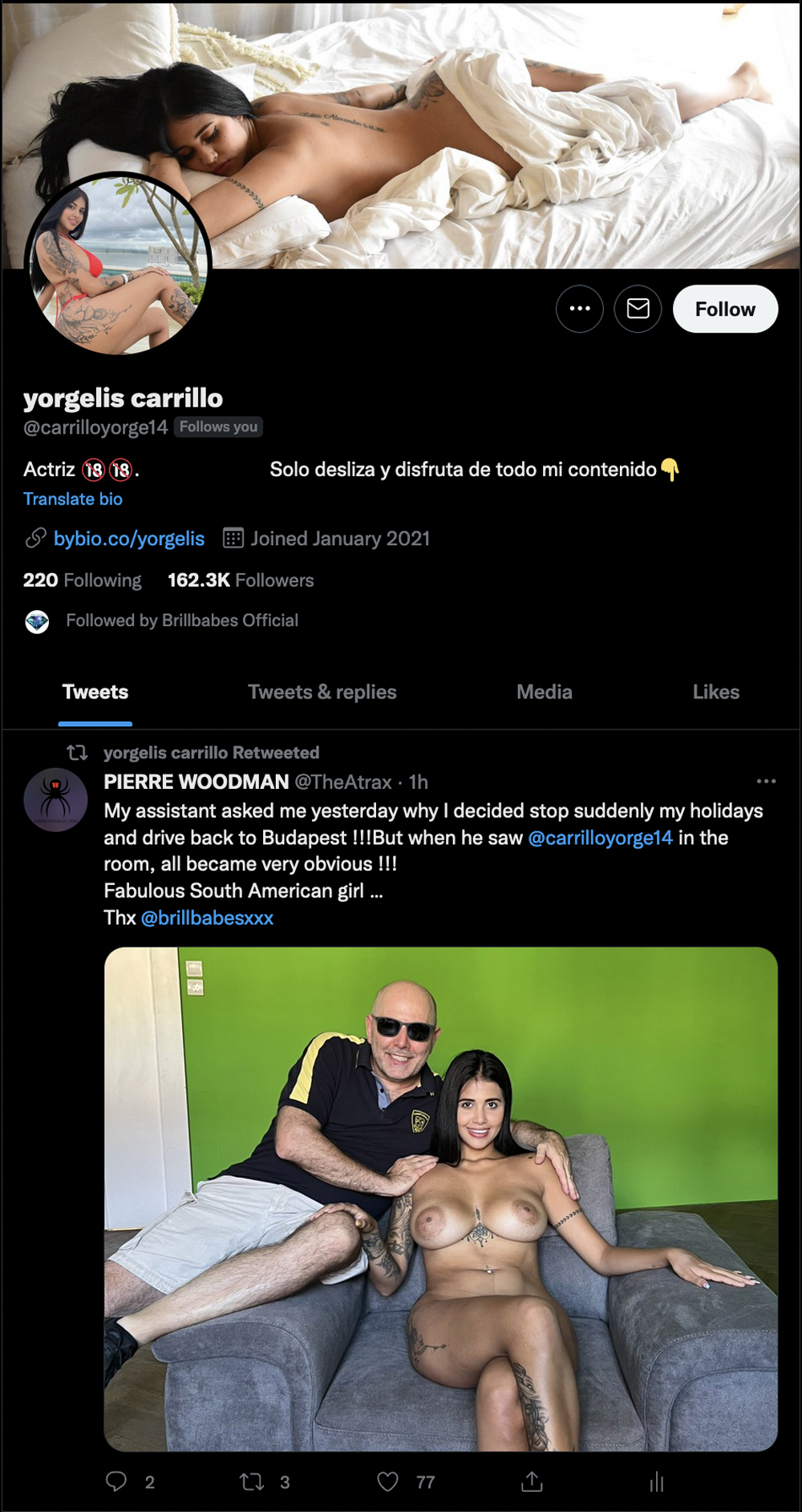Switch to the Likes tab
Viewport: 802px width, 1512px height.
pos(715,692)
